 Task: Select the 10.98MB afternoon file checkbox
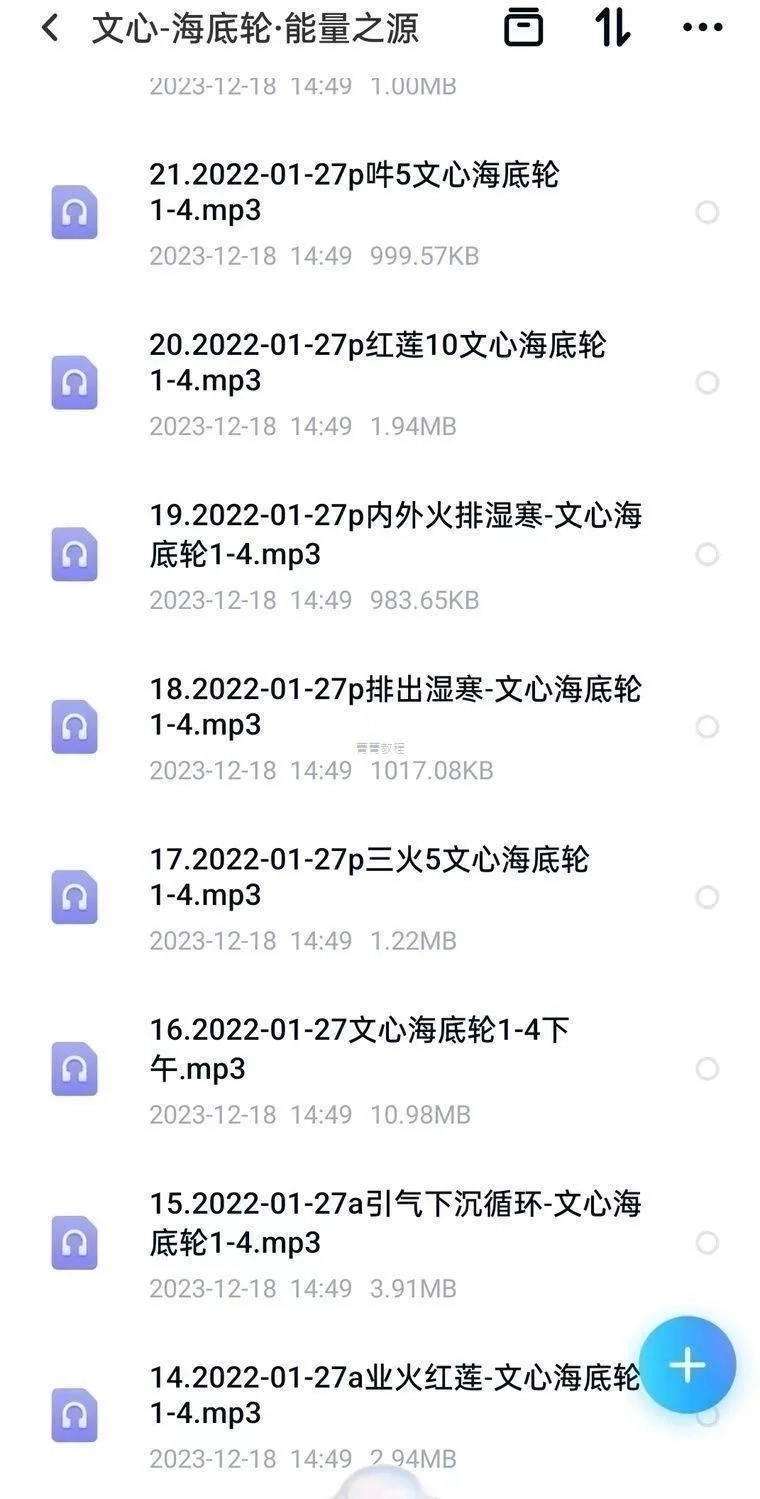point(707,1069)
